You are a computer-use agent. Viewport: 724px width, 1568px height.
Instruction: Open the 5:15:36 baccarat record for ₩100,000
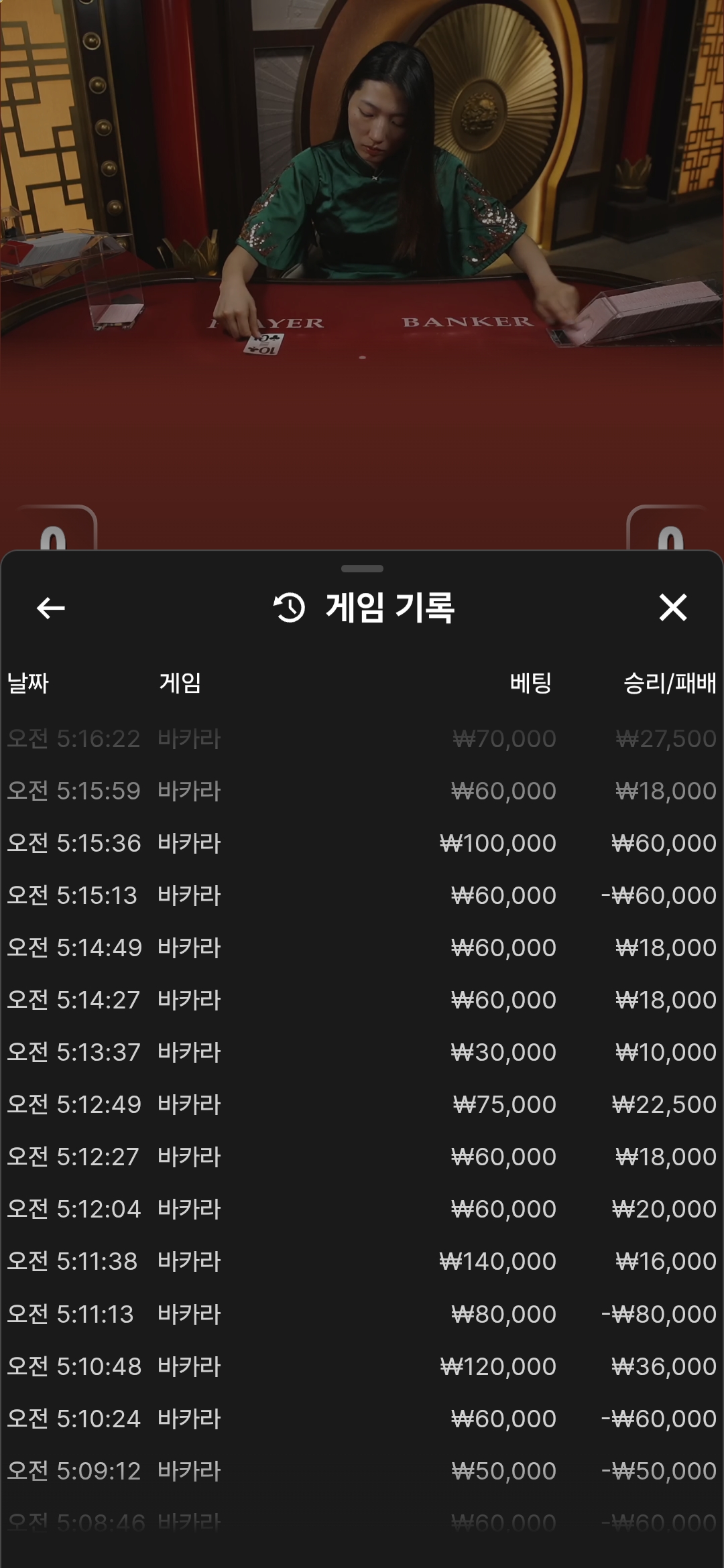point(362,843)
